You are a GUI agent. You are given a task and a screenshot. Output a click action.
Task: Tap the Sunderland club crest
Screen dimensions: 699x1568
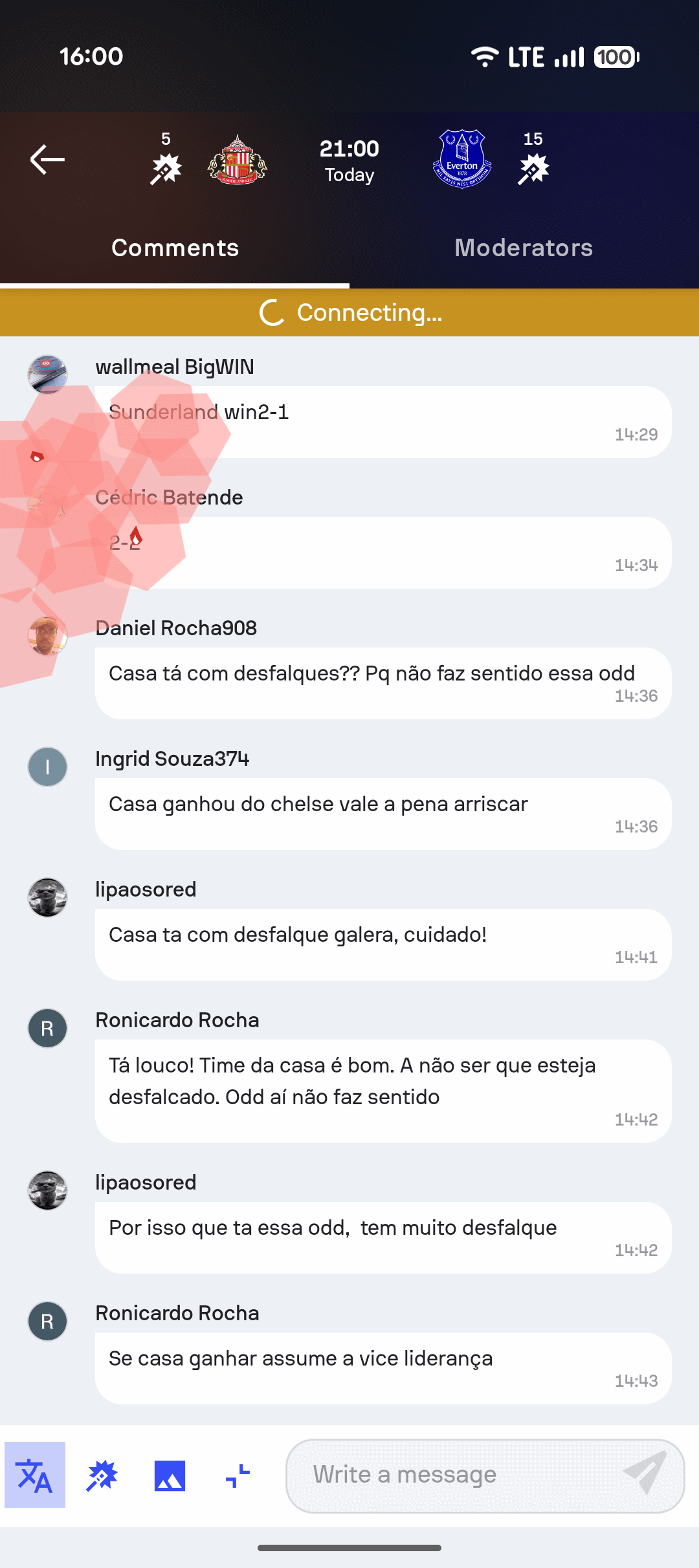point(237,160)
